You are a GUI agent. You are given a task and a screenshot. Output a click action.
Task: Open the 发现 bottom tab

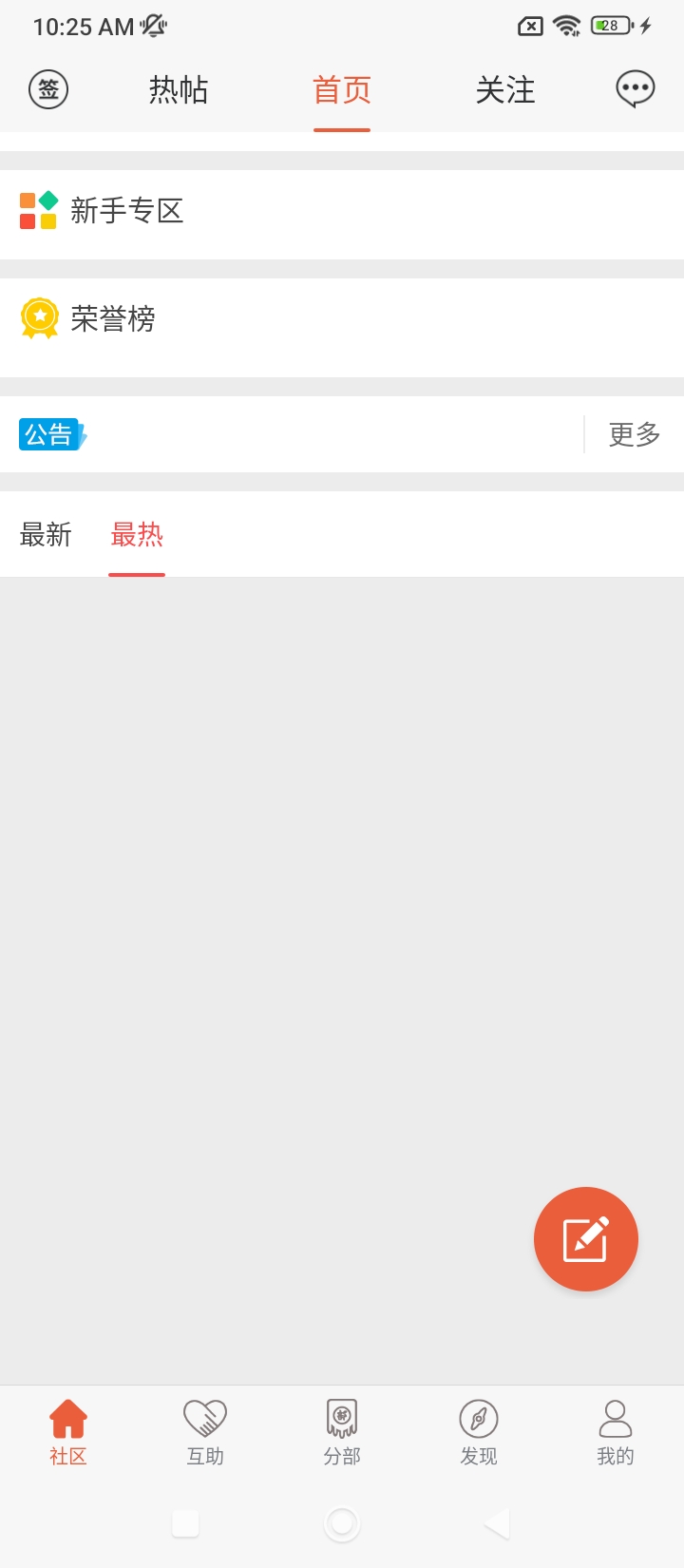click(479, 1432)
